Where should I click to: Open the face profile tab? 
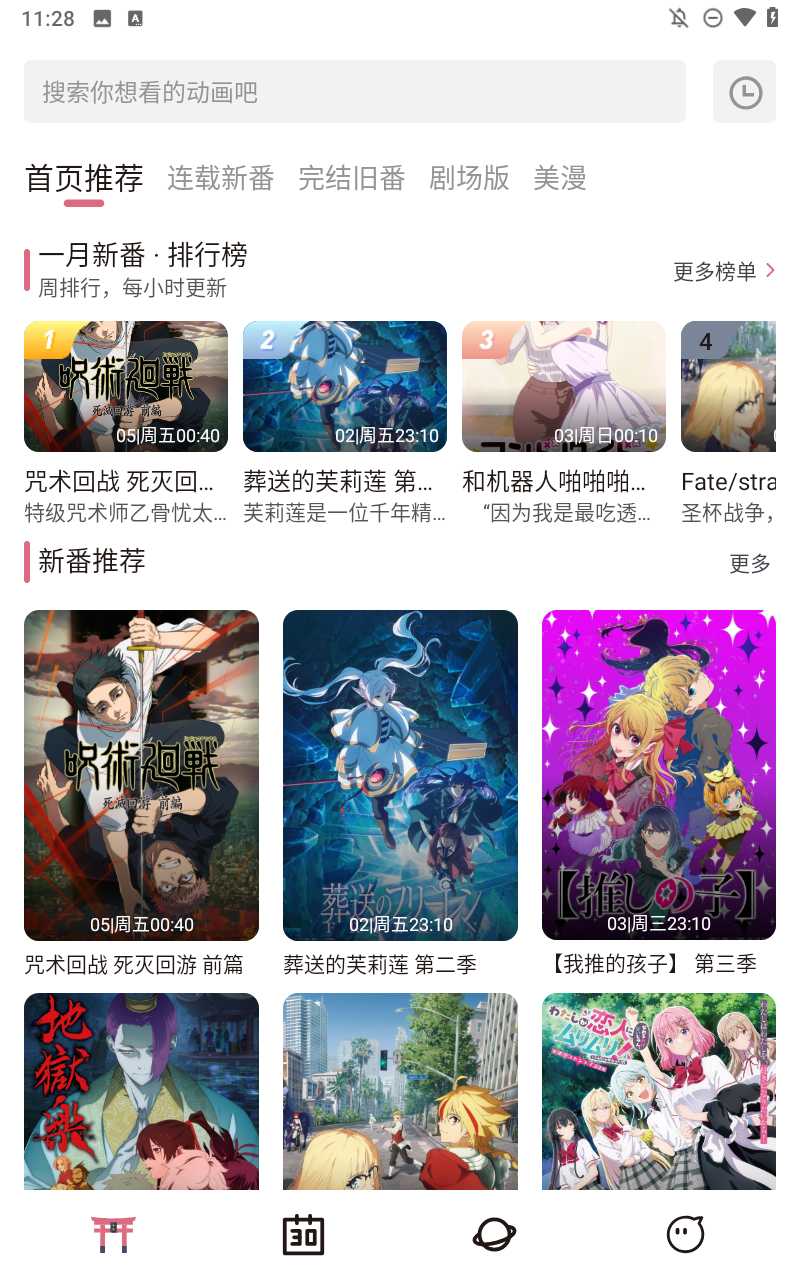[686, 1235]
